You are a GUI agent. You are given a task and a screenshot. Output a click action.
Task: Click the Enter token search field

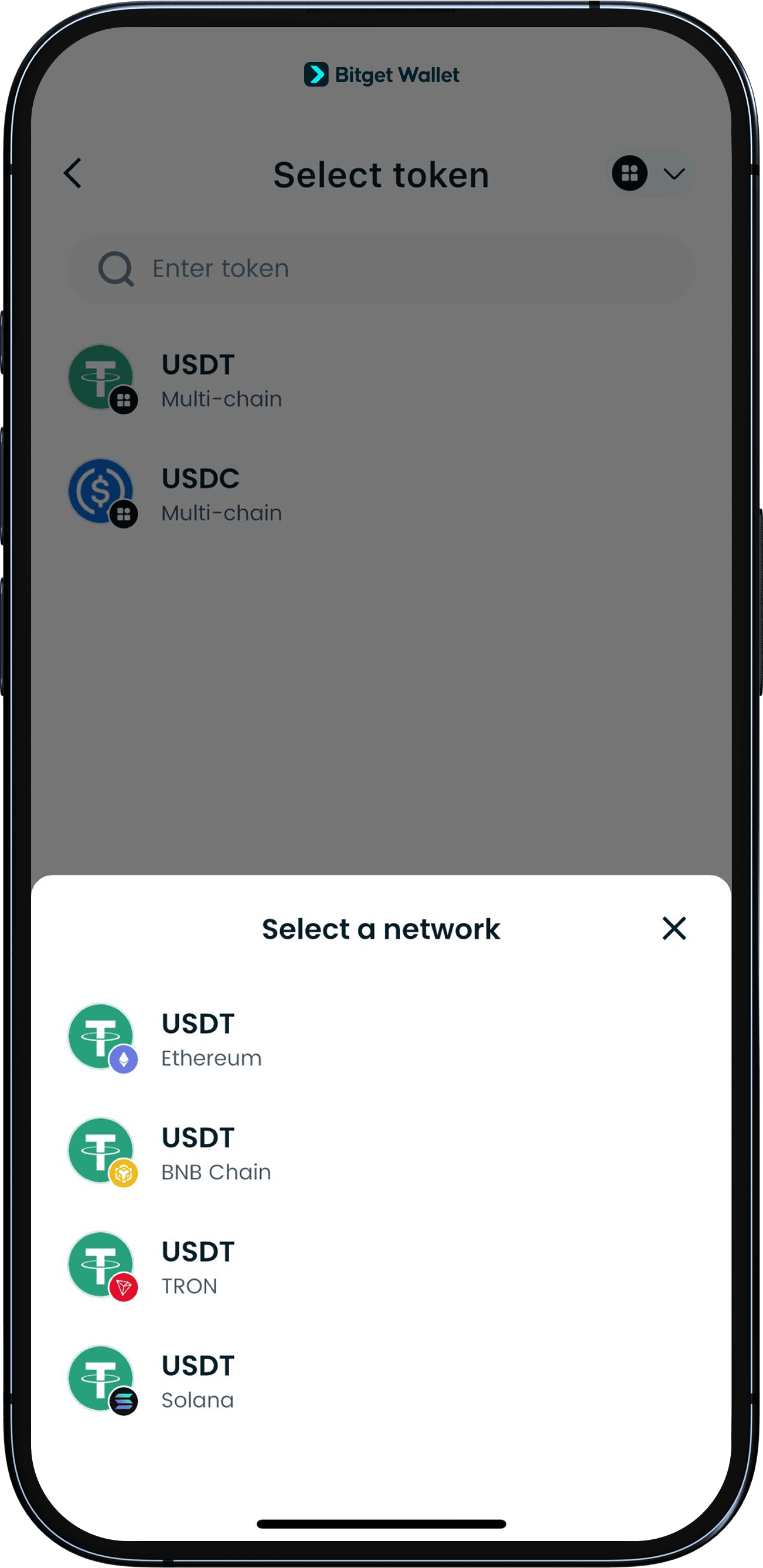point(381,268)
